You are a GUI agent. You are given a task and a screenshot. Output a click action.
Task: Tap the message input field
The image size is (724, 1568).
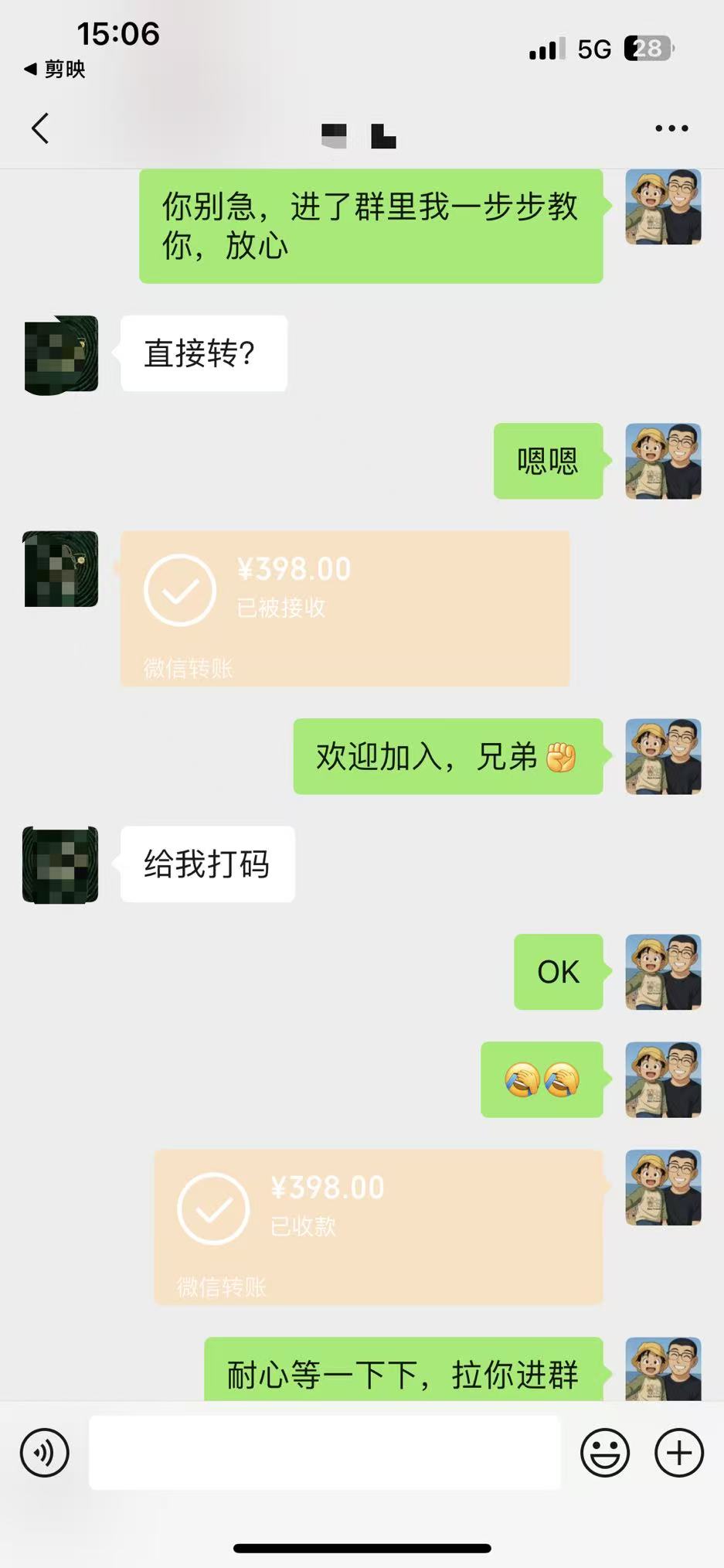pos(325,1452)
